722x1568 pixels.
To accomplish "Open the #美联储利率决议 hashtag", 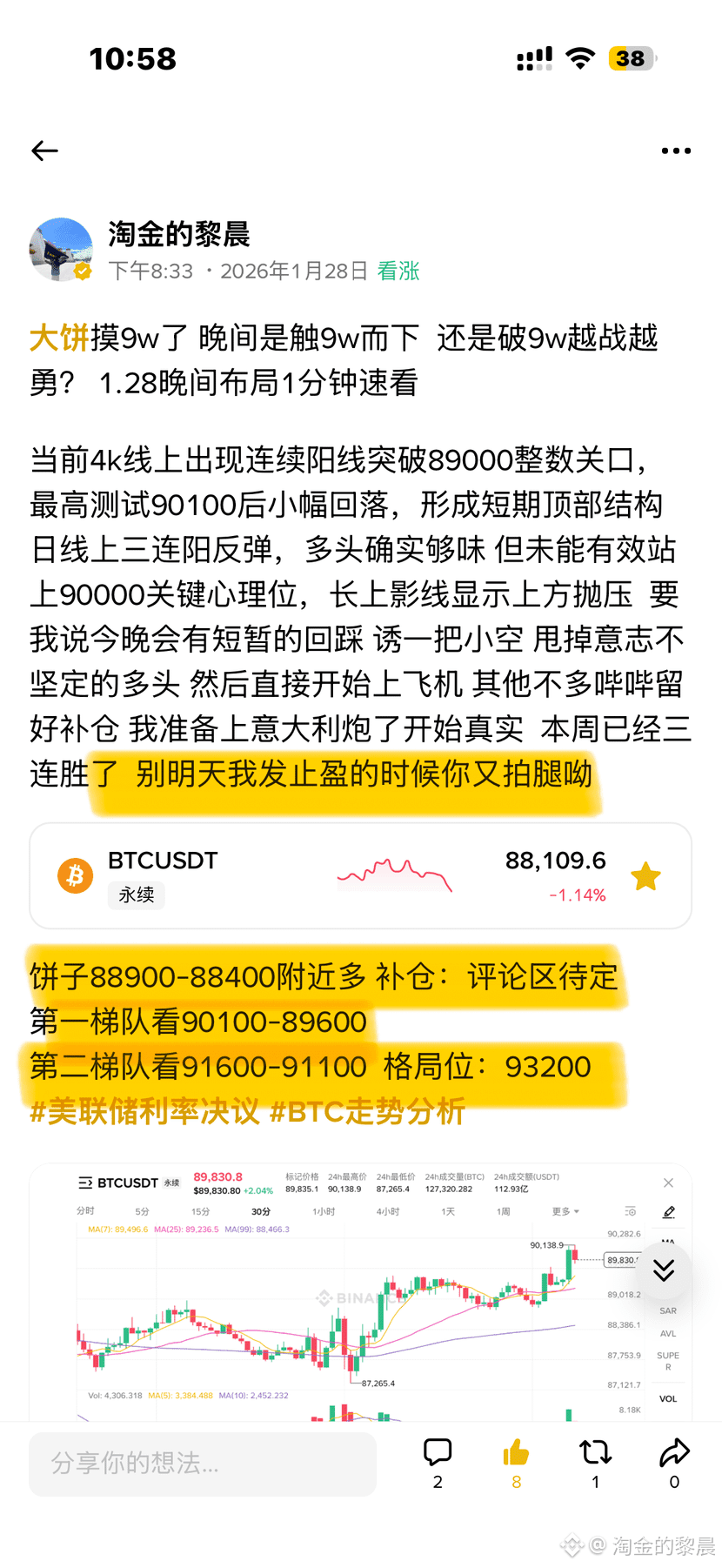I will 144,1111.
